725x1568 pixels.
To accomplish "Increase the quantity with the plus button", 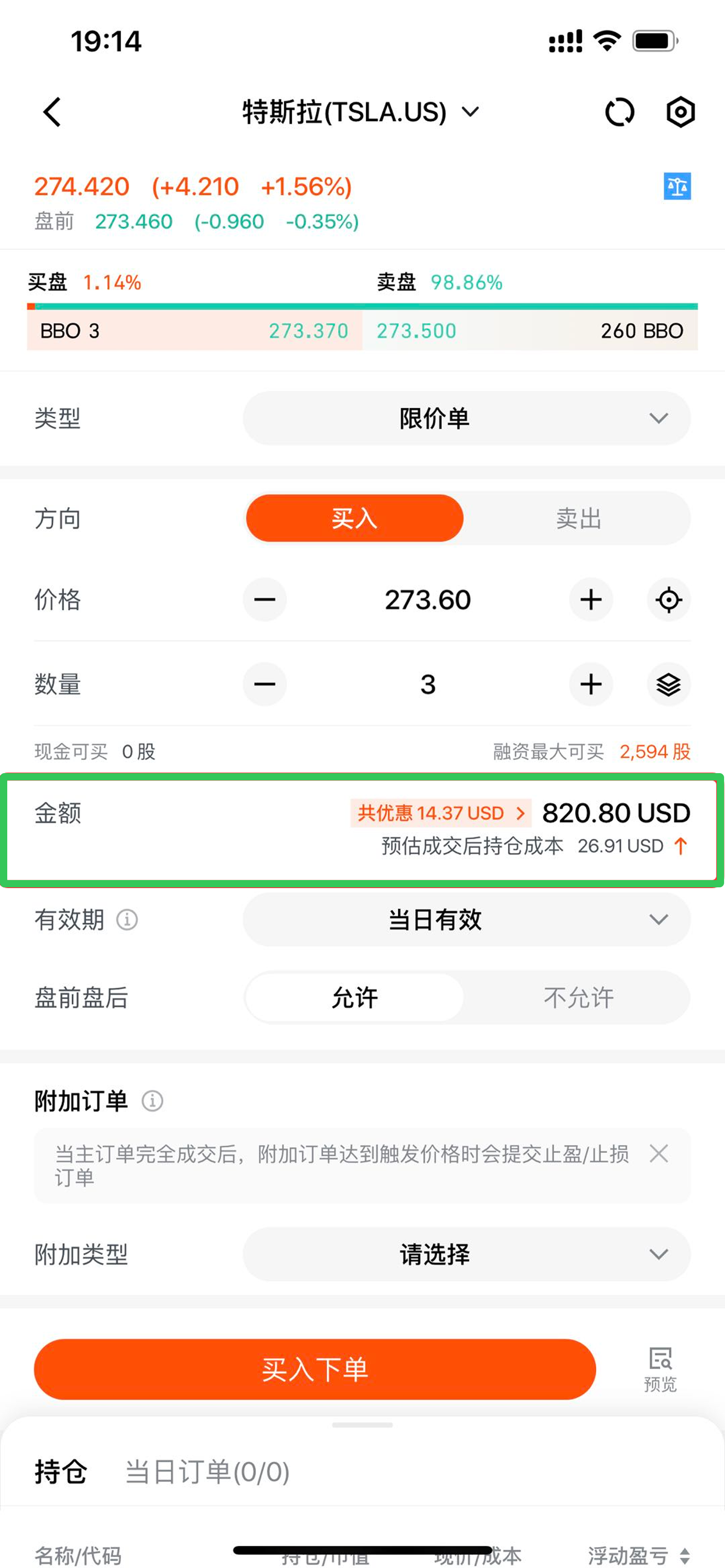I will (590, 684).
